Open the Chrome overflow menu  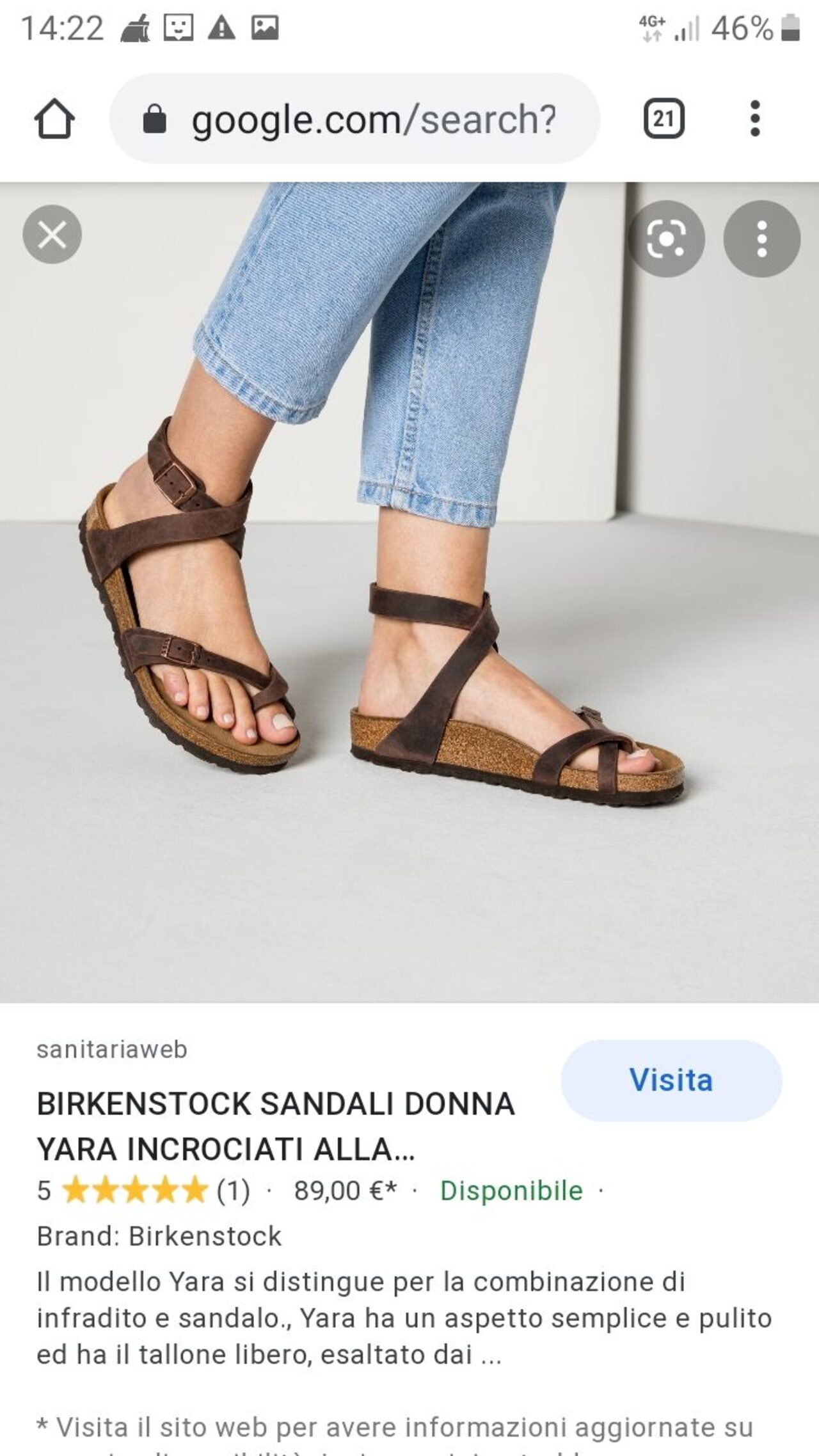[755, 119]
